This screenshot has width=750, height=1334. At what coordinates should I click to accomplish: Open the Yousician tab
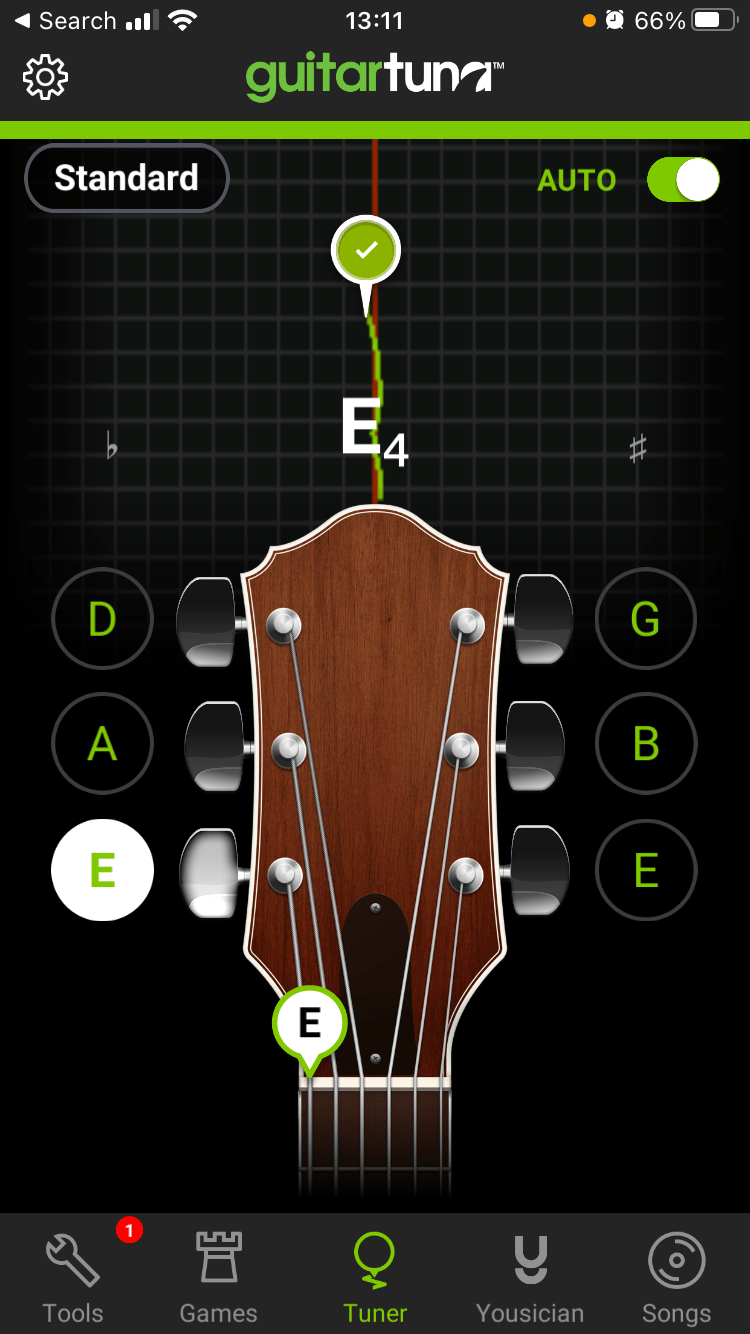[x=529, y=1277]
